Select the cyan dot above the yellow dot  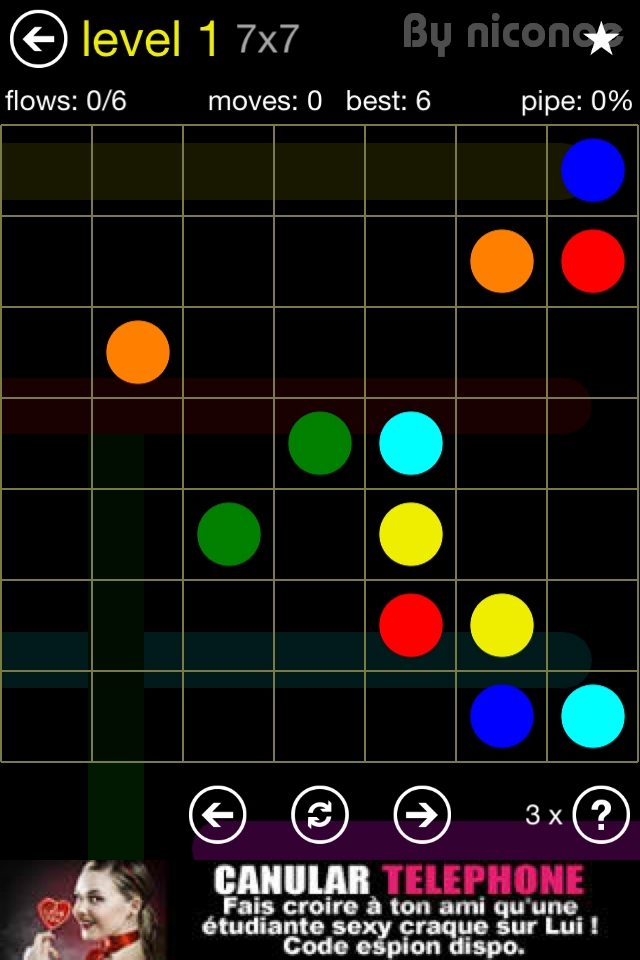[411, 443]
